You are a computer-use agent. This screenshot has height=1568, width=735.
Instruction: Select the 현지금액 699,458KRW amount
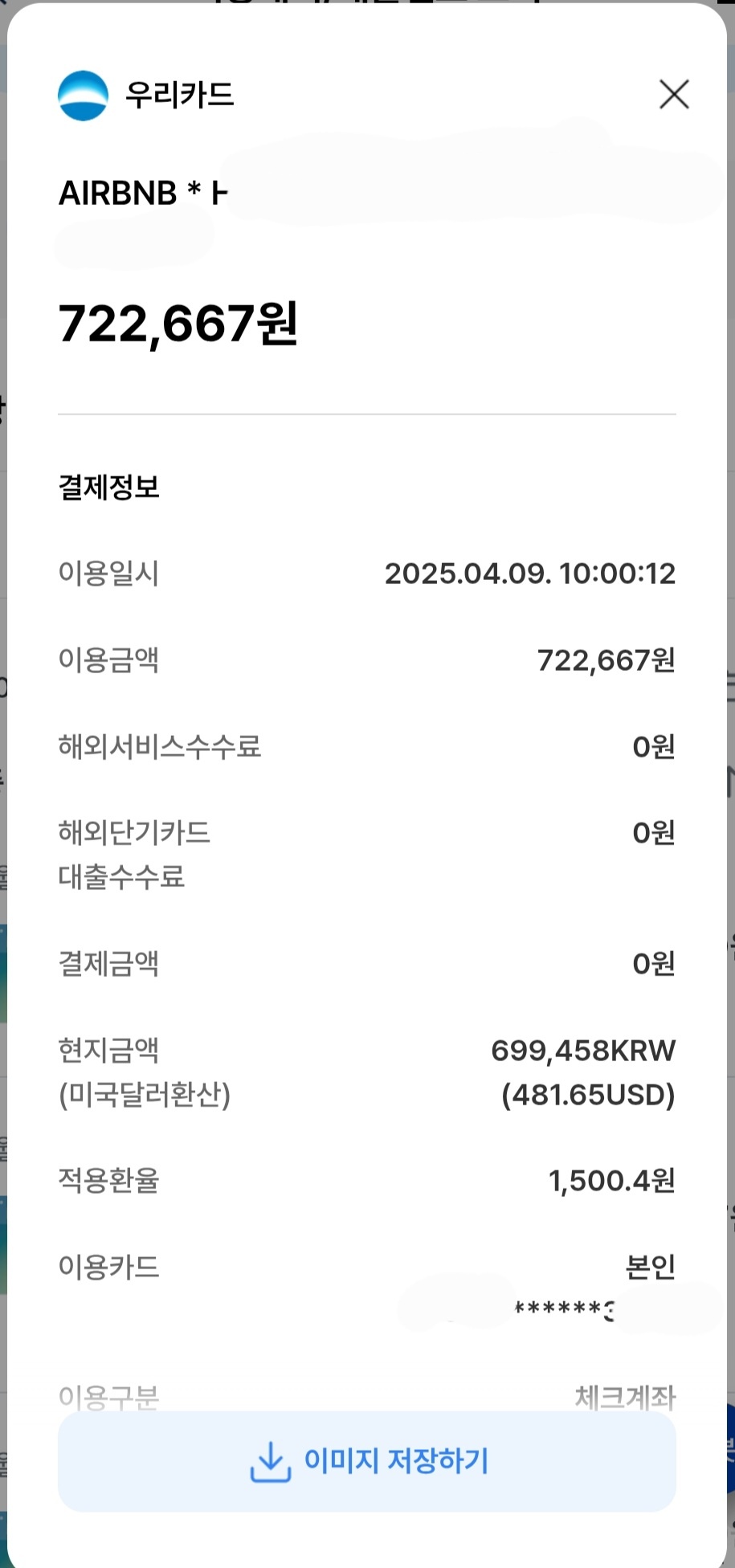click(x=582, y=1049)
